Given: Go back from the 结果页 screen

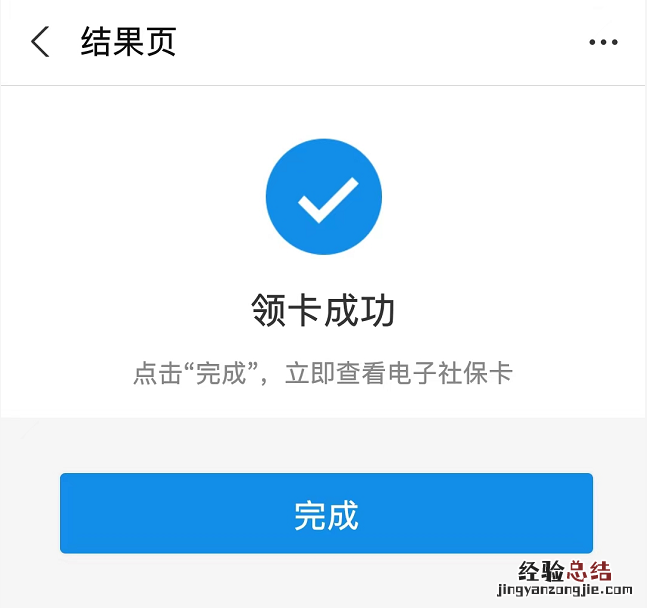Looking at the screenshot, I should coord(40,42).
